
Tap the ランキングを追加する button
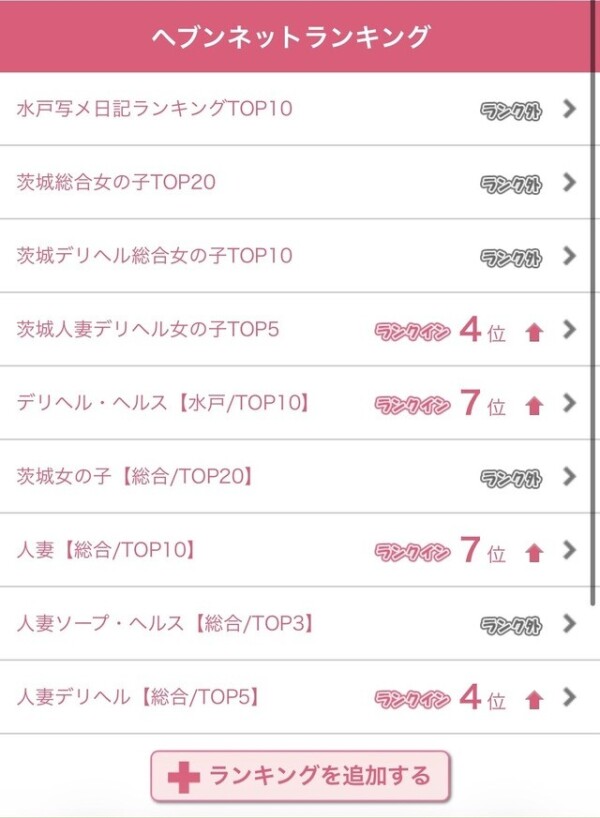tap(300, 776)
